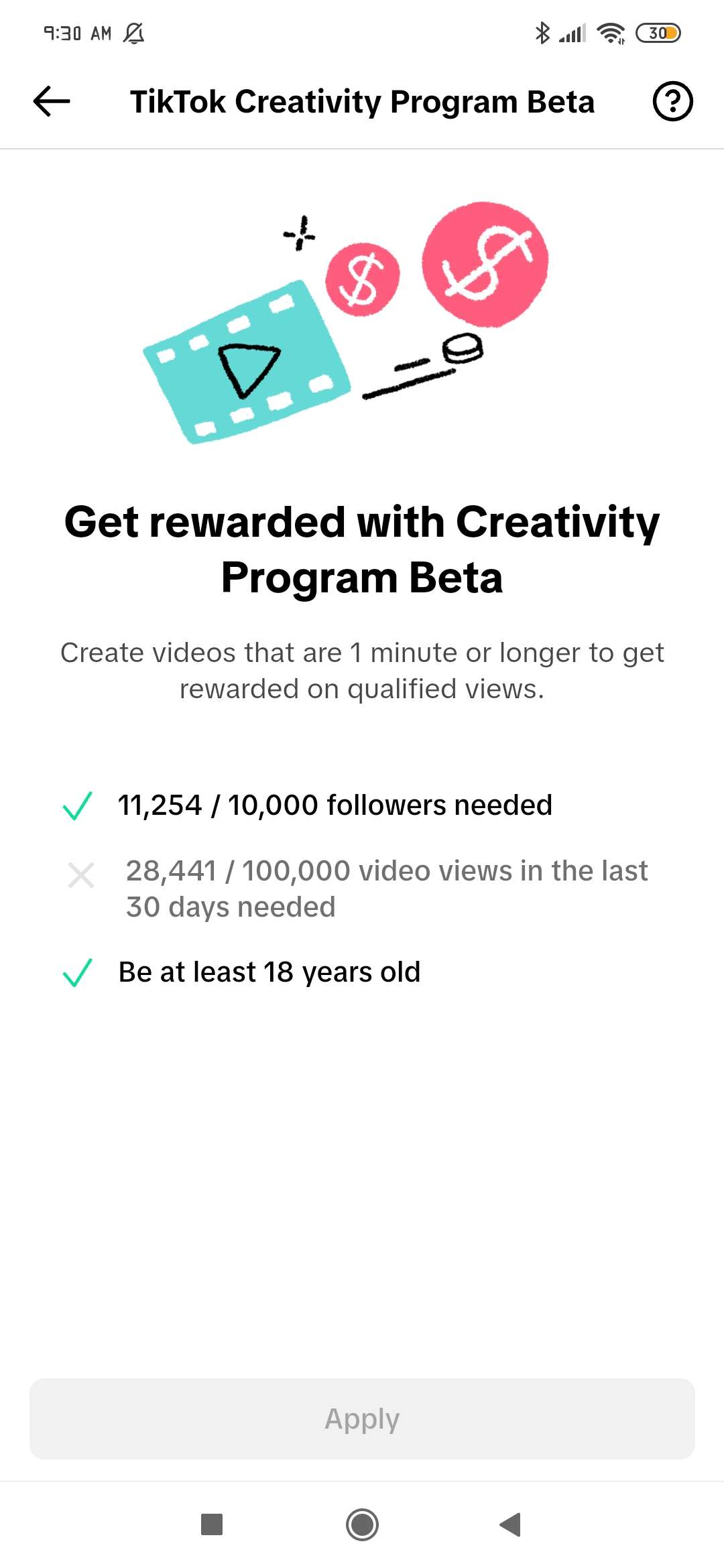Viewport: 724px width, 1568px height.
Task: Go to the home screen via the circle button
Action: pyautogui.click(x=362, y=1524)
